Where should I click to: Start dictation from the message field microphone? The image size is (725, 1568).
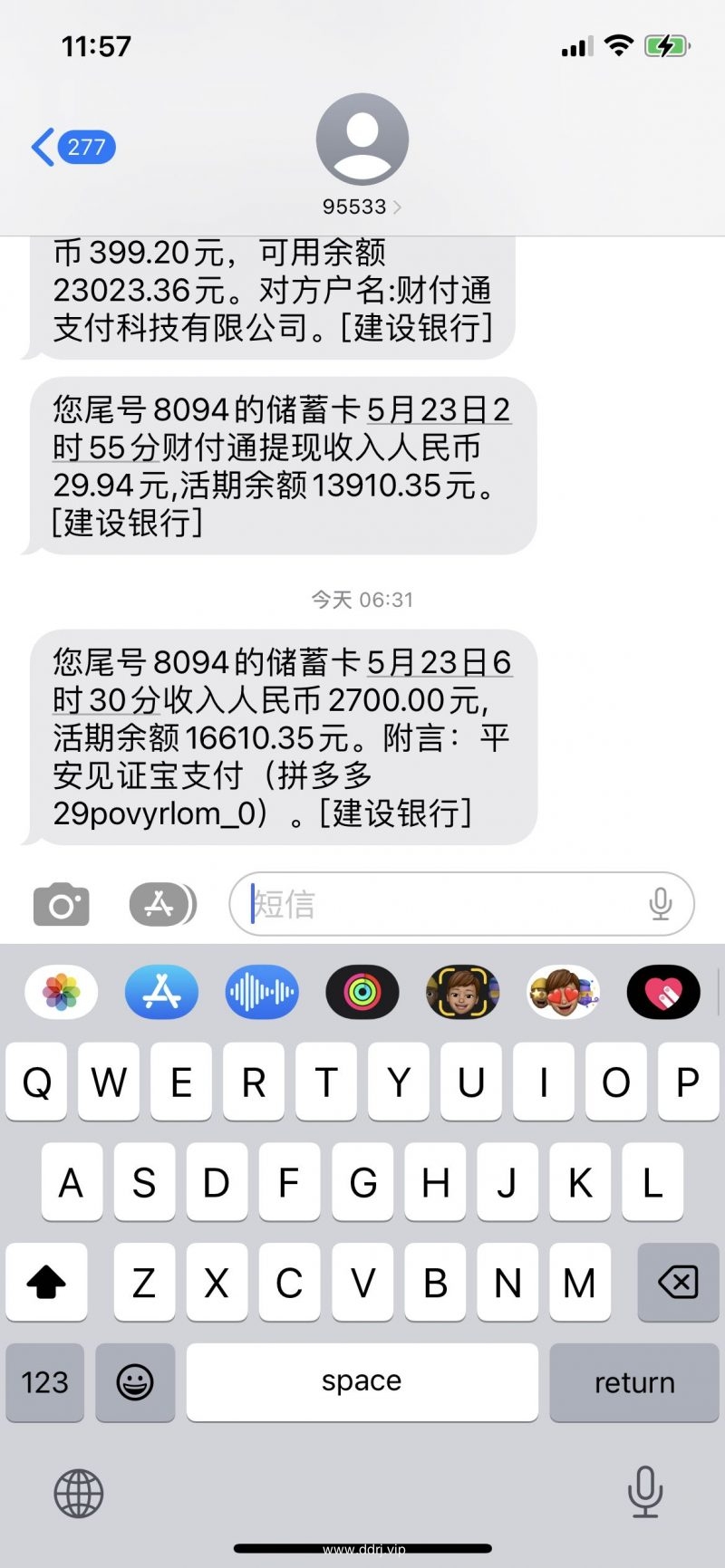coord(661,904)
